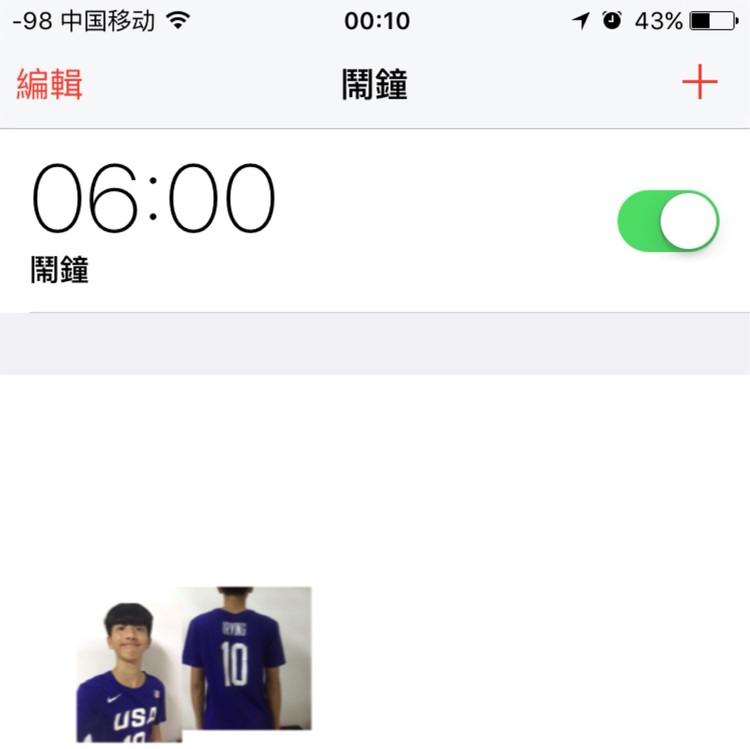
Task: Turn off the 06:00 alarm switch
Action: (668, 221)
